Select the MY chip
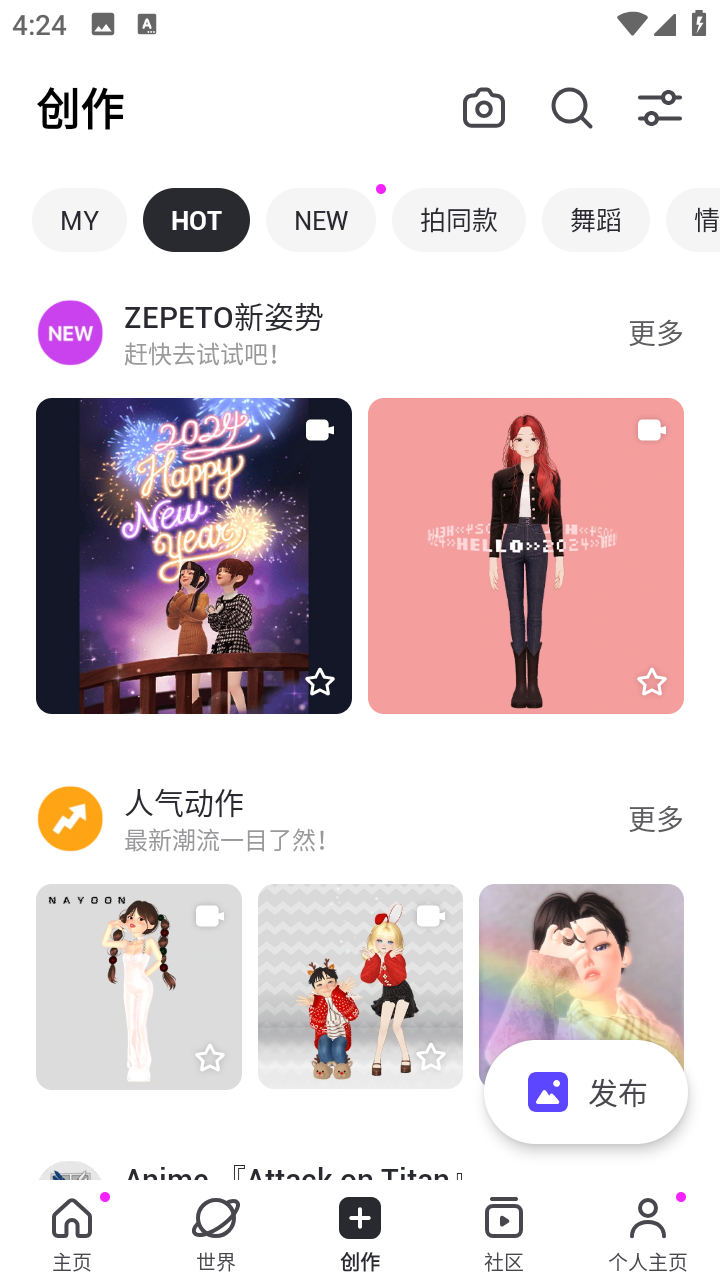Viewport: 720px width, 1280px height. pyautogui.click(x=80, y=220)
